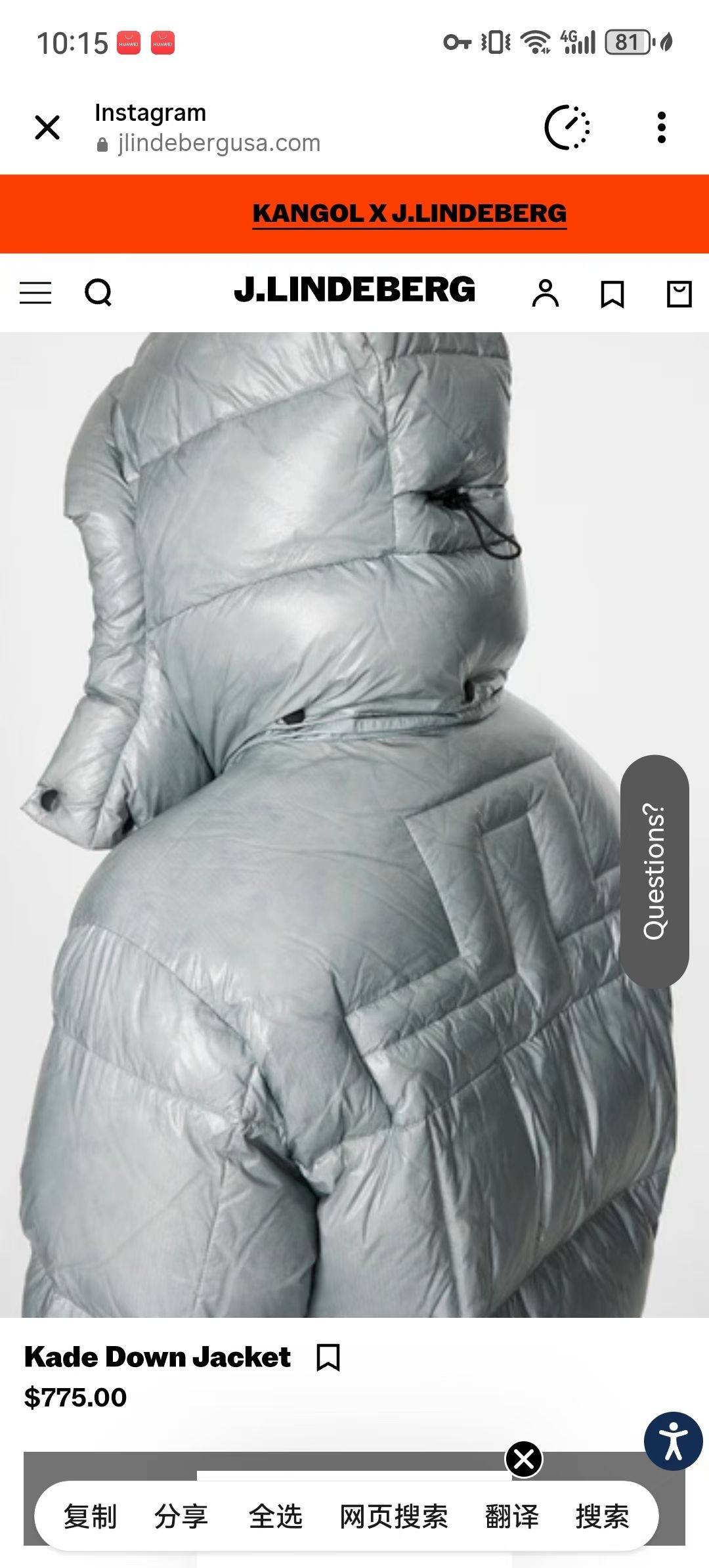Go to J.Lindeberg home via logo
The height and width of the screenshot is (1568, 709).
pyautogui.click(x=354, y=290)
